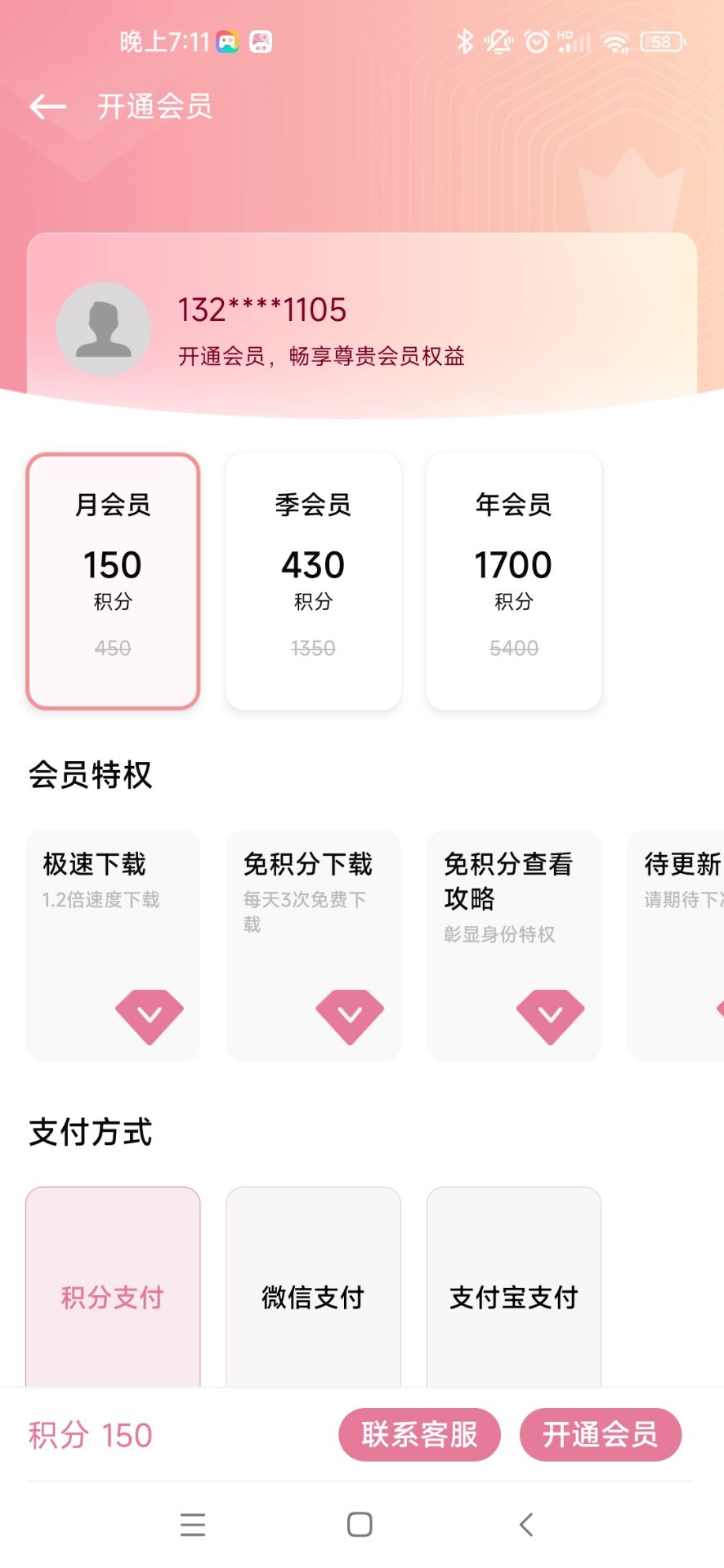Open the 免积分查看攻略 privilege card

pyautogui.click(x=514, y=946)
